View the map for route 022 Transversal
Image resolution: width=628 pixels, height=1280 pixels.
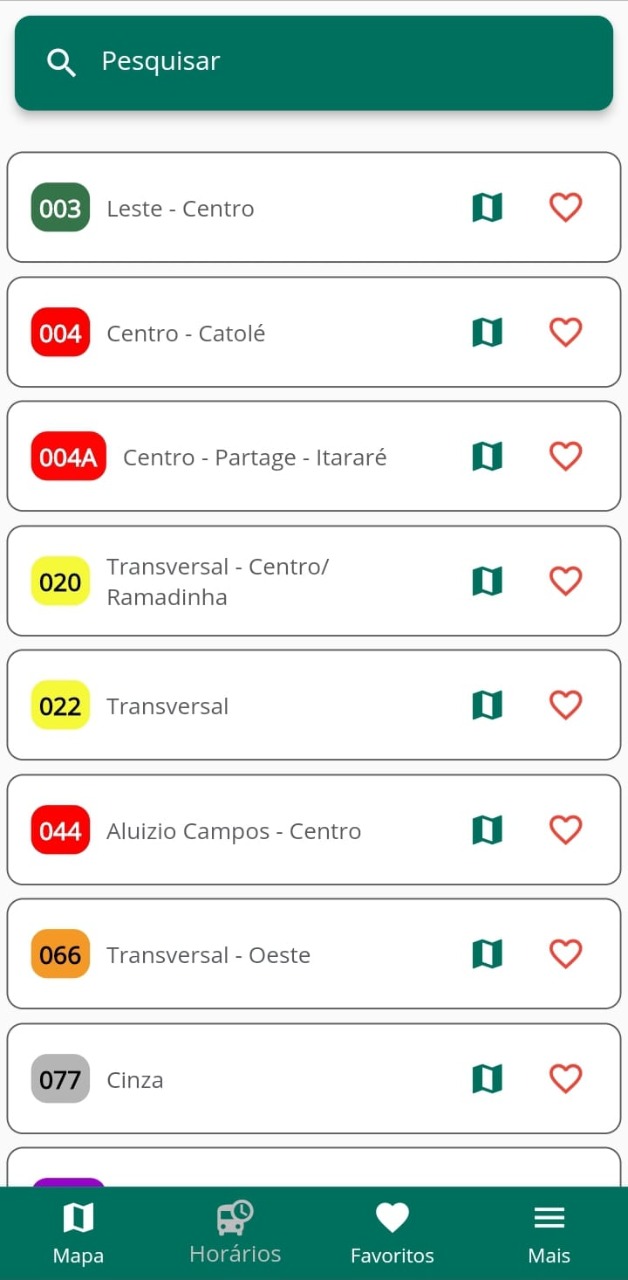[x=487, y=706]
